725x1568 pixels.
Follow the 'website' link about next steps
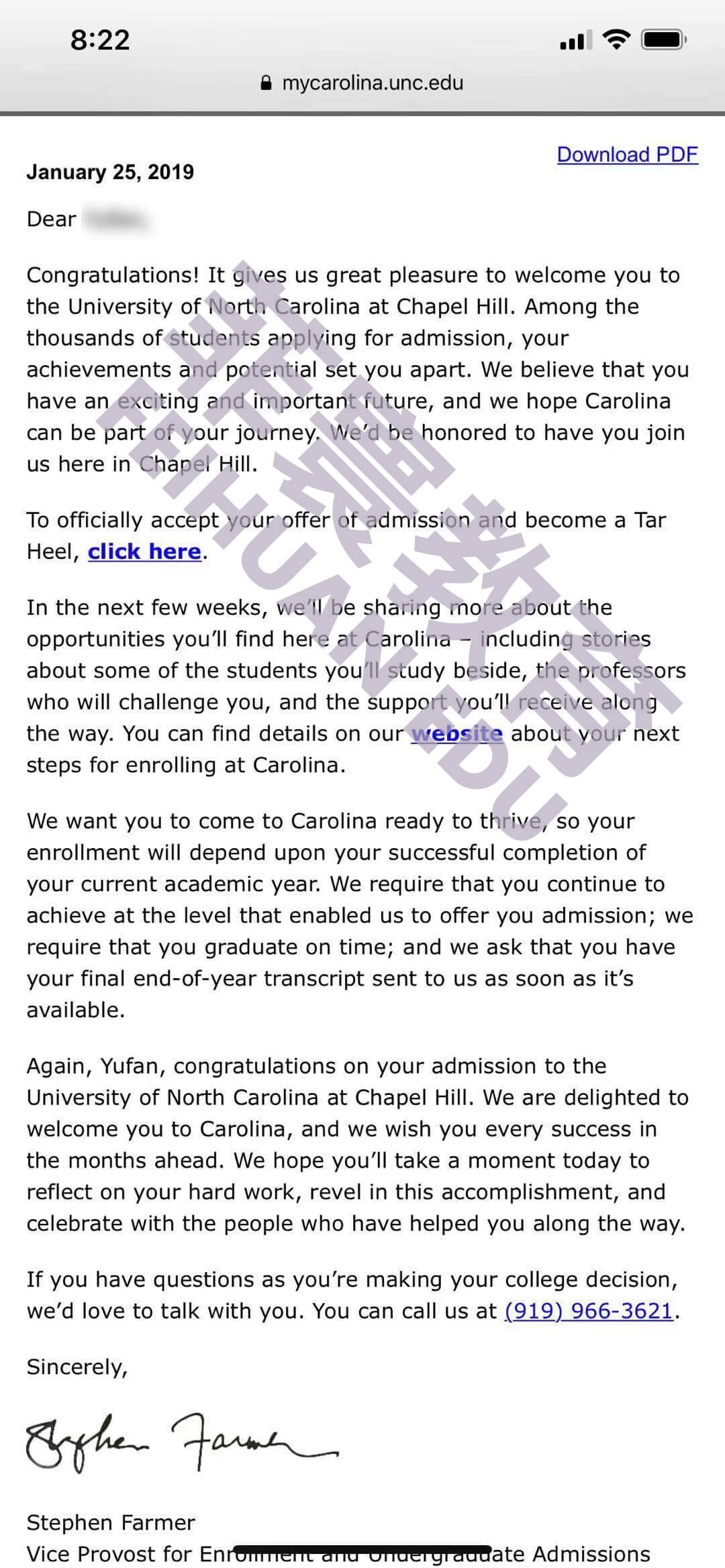[x=456, y=733]
